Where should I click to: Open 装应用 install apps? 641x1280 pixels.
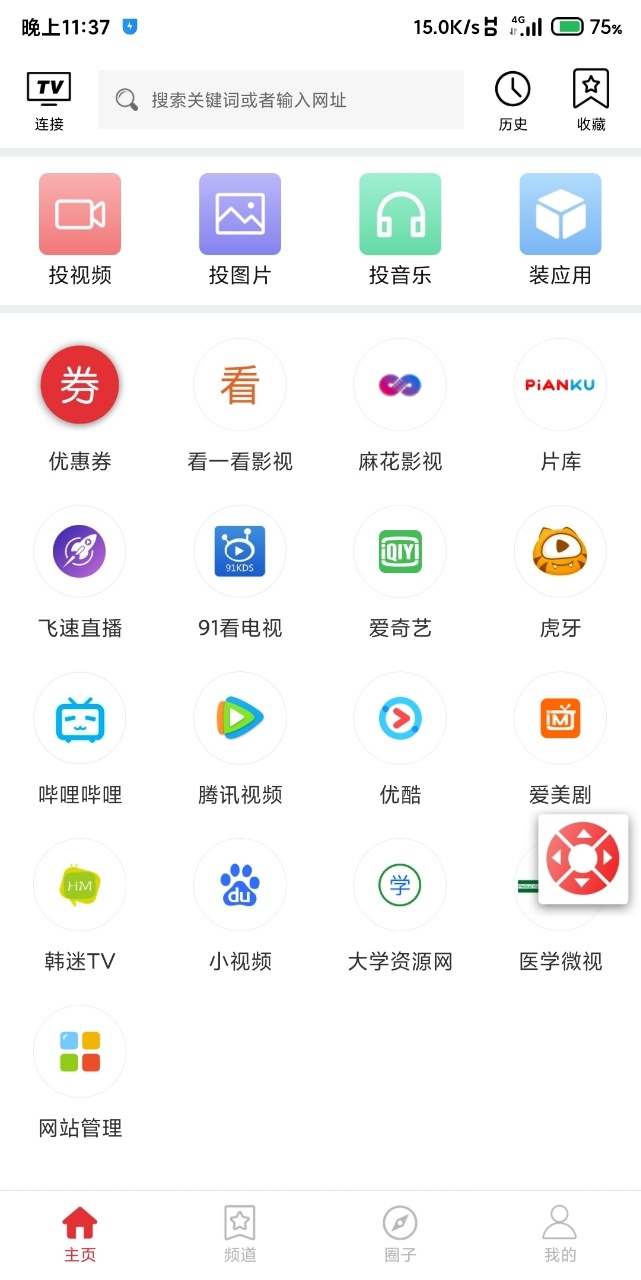coord(560,230)
